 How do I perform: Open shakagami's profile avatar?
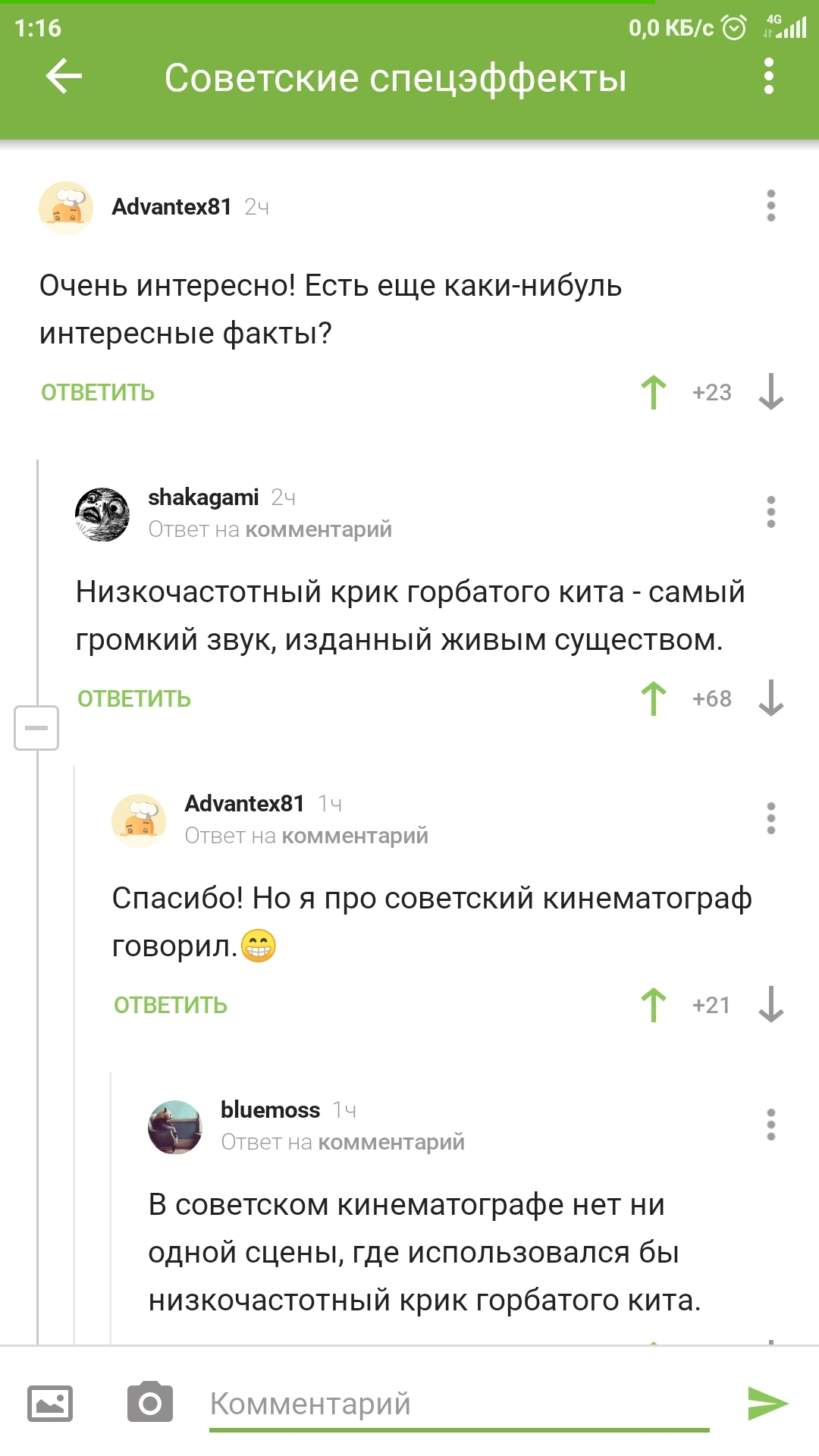point(102,514)
